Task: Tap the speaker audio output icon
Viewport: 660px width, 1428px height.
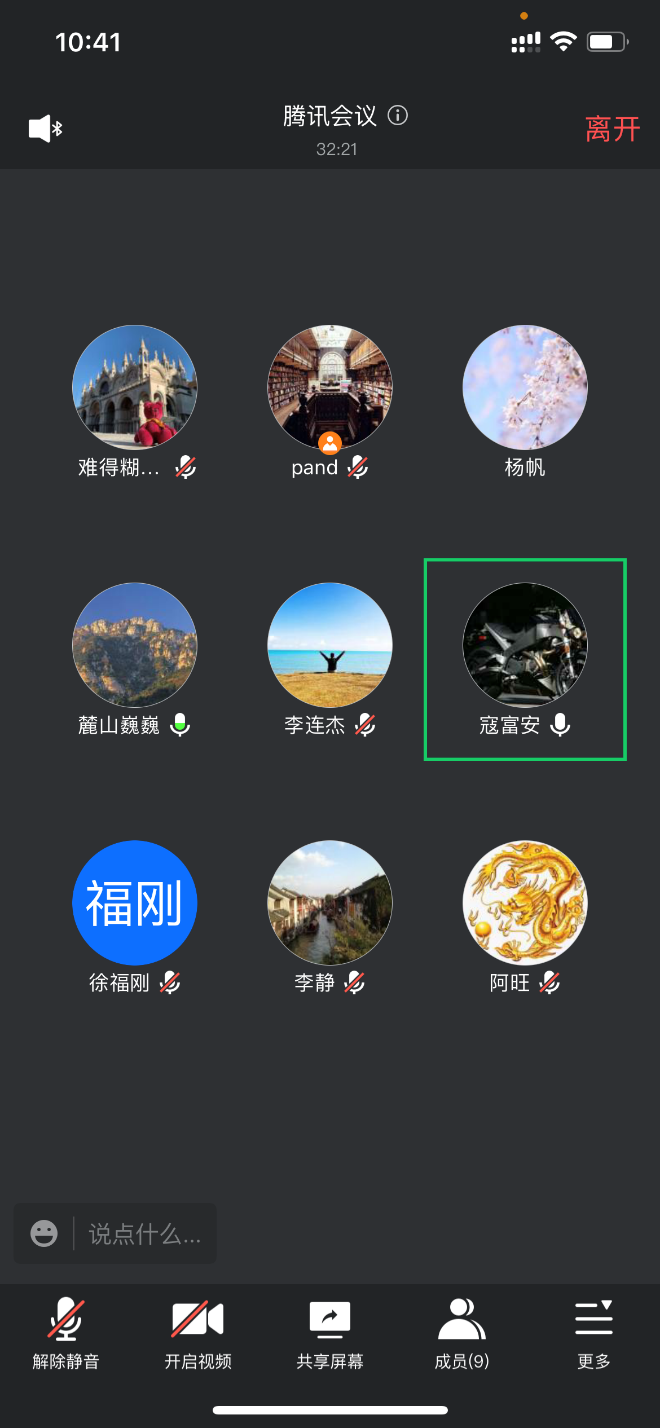Action: [x=45, y=128]
